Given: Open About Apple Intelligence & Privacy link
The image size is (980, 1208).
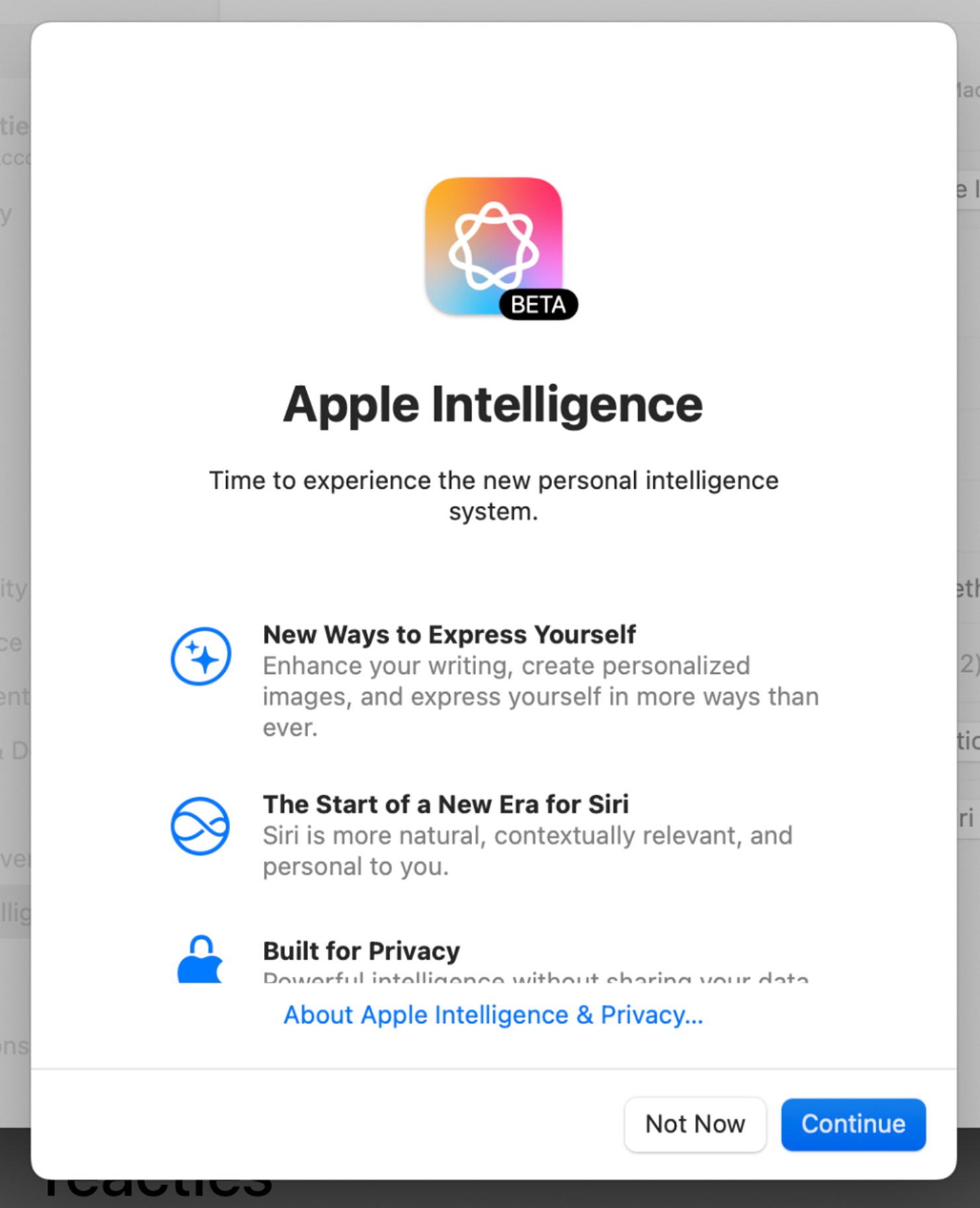Looking at the screenshot, I should click(x=493, y=1015).
